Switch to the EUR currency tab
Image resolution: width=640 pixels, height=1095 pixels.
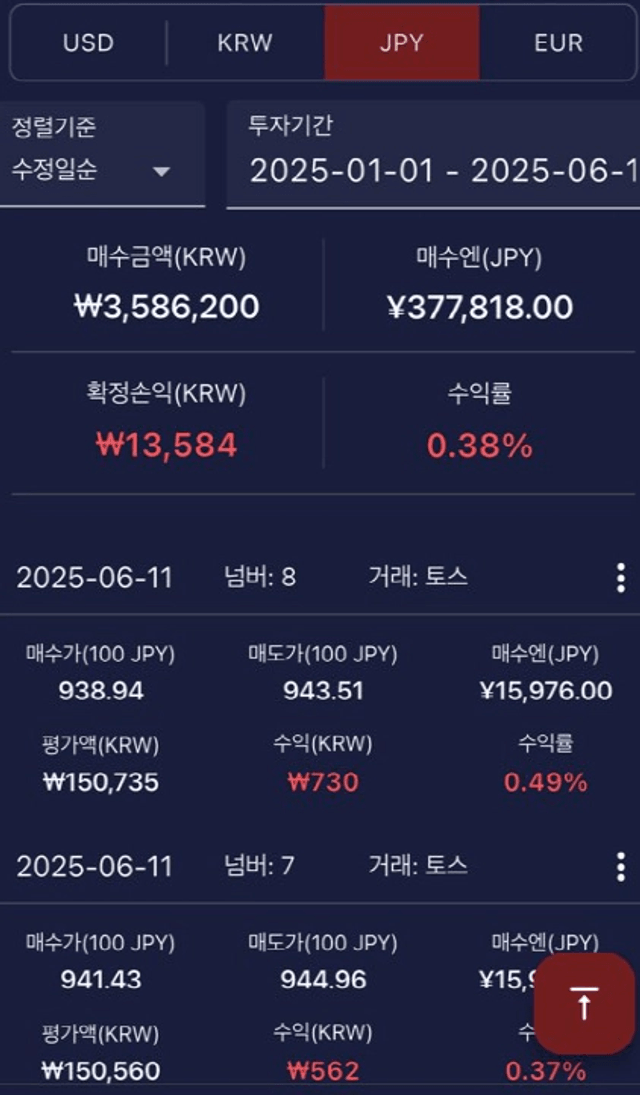pyautogui.click(x=558, y=43)
